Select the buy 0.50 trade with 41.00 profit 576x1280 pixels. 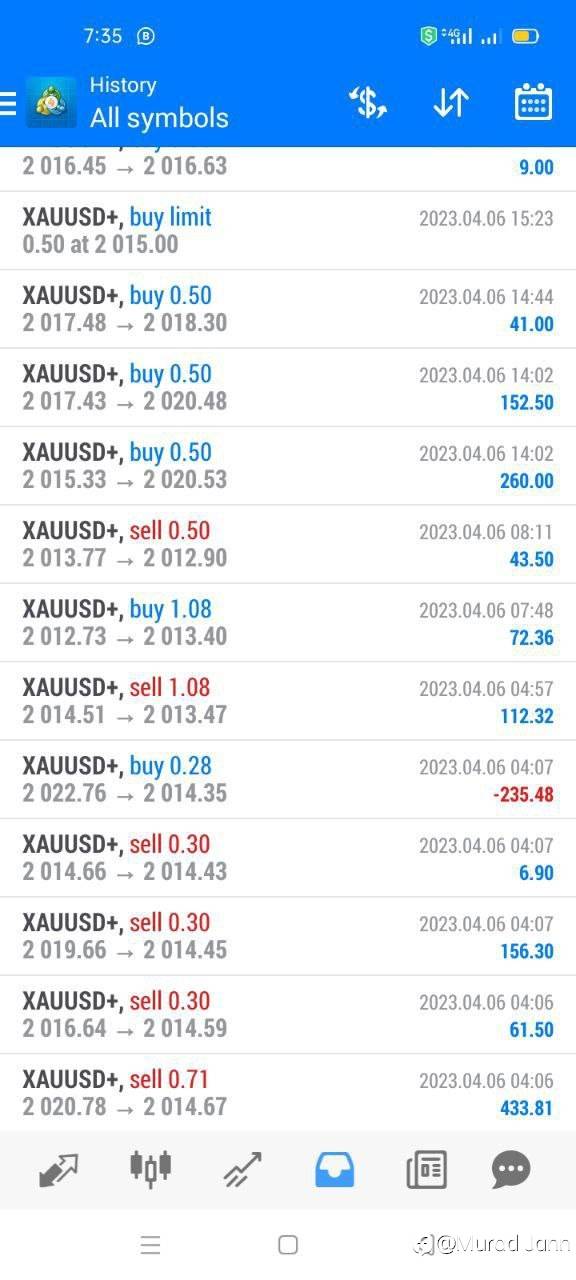click(x=288, y=309)
